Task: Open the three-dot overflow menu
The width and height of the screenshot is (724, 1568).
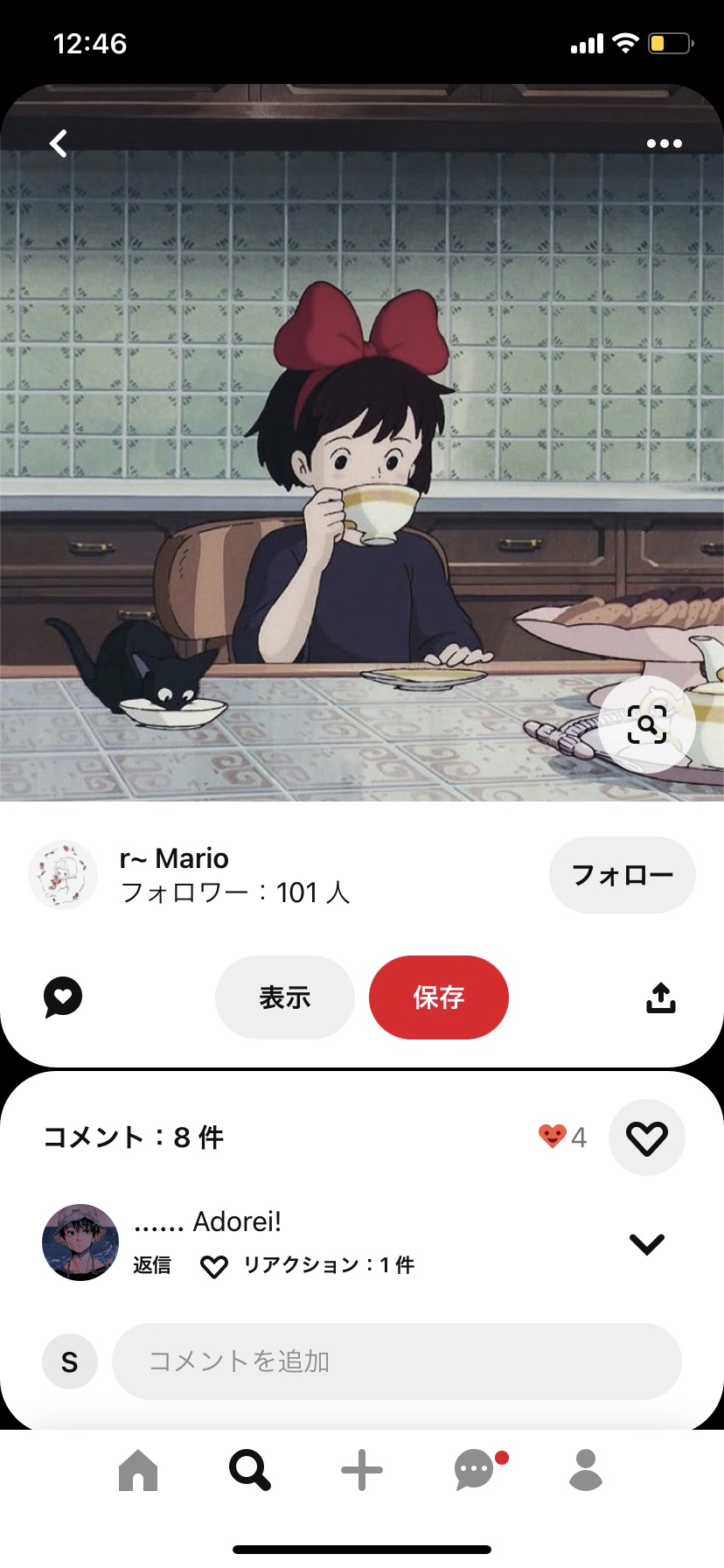Action: pyautogui.click(x=664, y=143)
